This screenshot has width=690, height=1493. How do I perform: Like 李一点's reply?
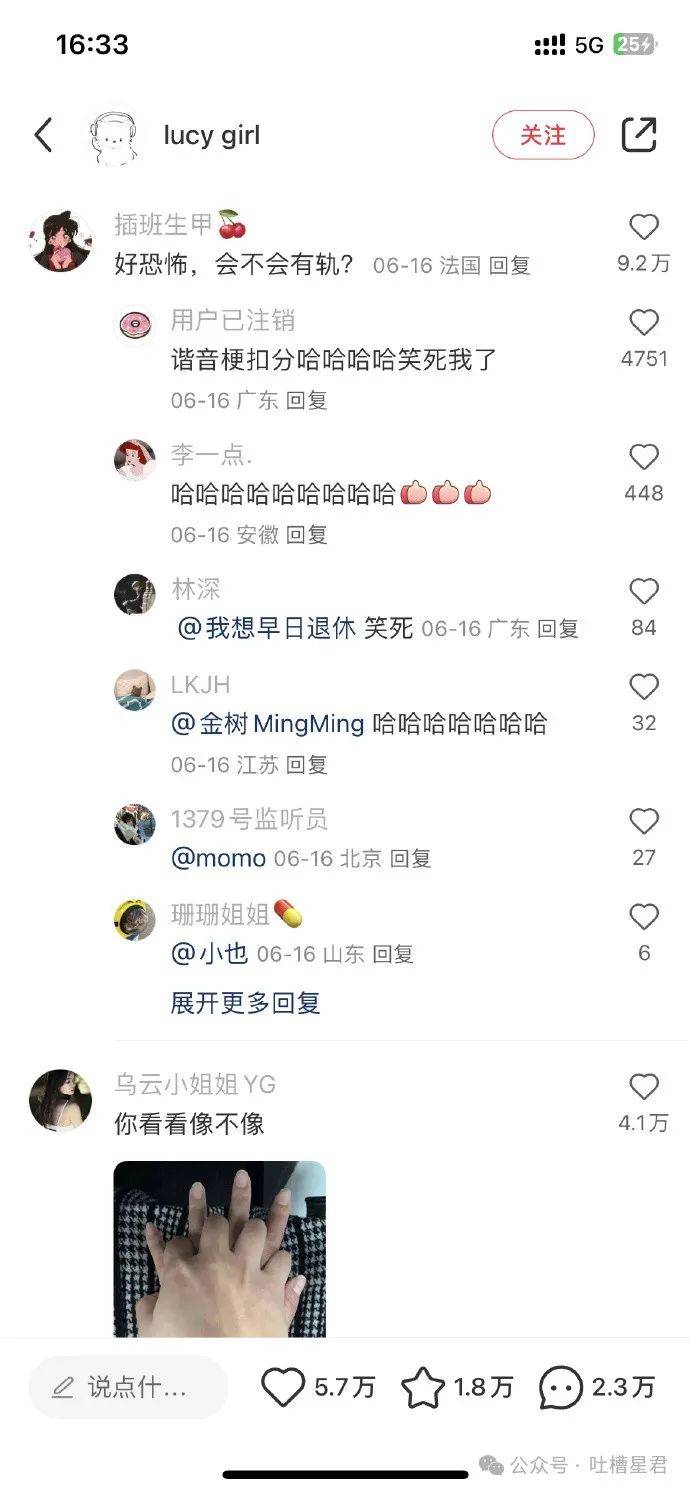[x=644, y=458]
